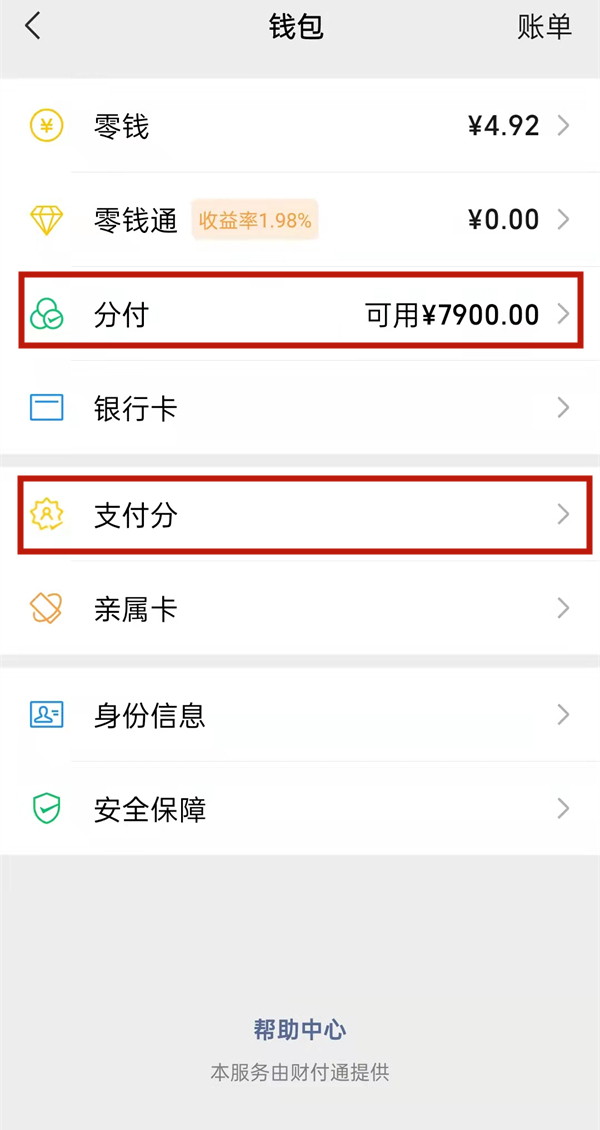Viewport: 600px width, 1130px height.
Task: Open the 亲属卡 row
Action: [x=300, y=608]
